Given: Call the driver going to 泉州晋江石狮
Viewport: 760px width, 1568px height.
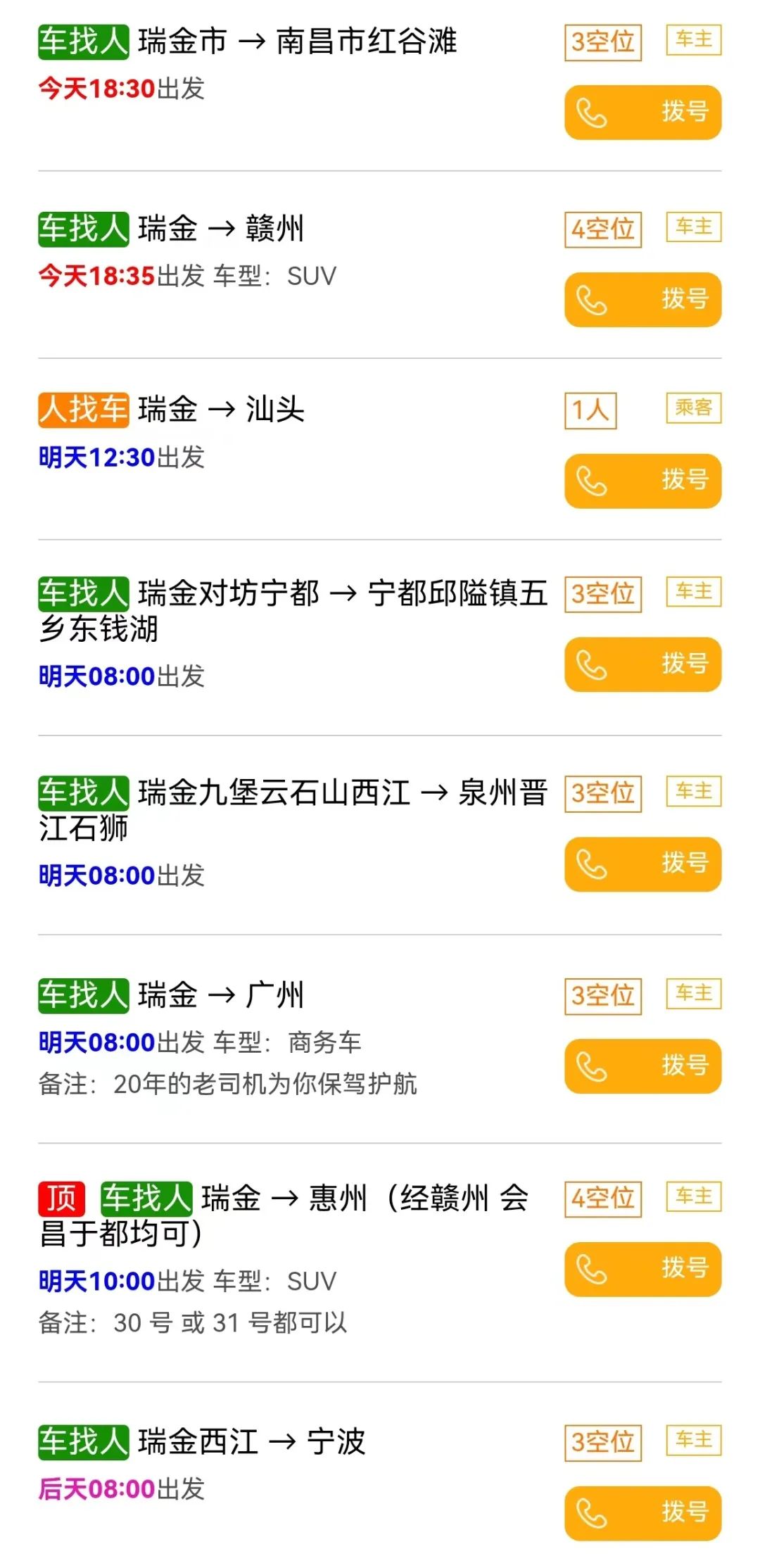Looking at the screenshot, I should 642,864.
